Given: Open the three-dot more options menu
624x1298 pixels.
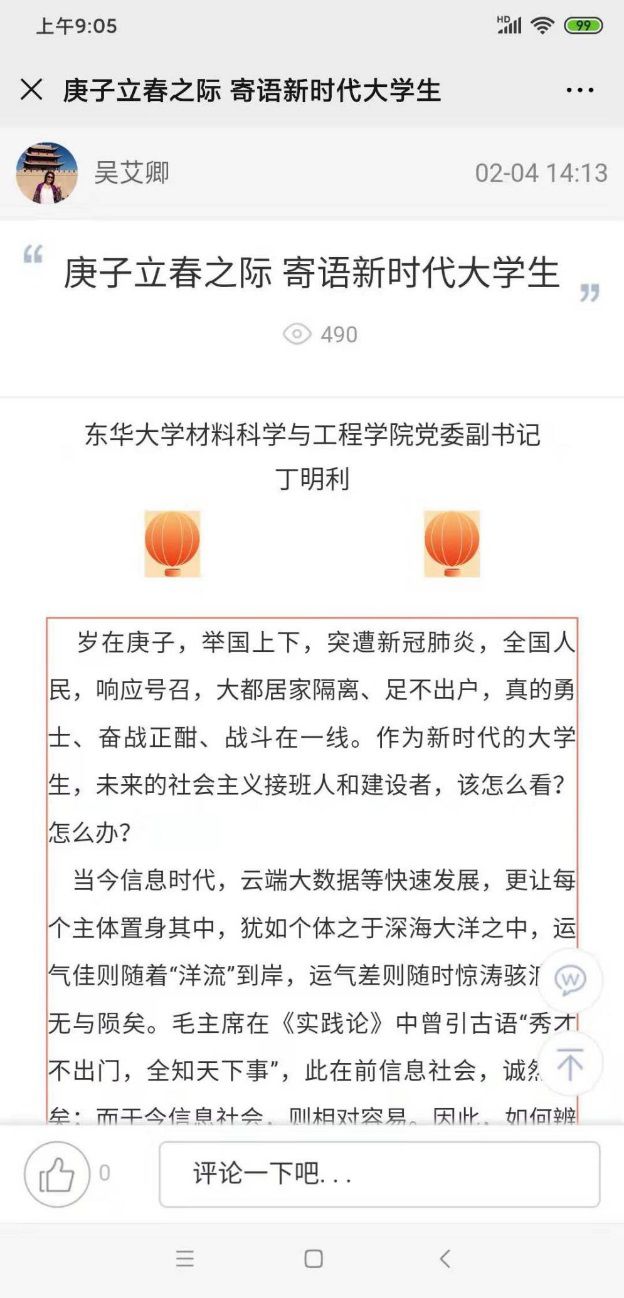Looking at the screenshot, I should click(x=580, y=90).
